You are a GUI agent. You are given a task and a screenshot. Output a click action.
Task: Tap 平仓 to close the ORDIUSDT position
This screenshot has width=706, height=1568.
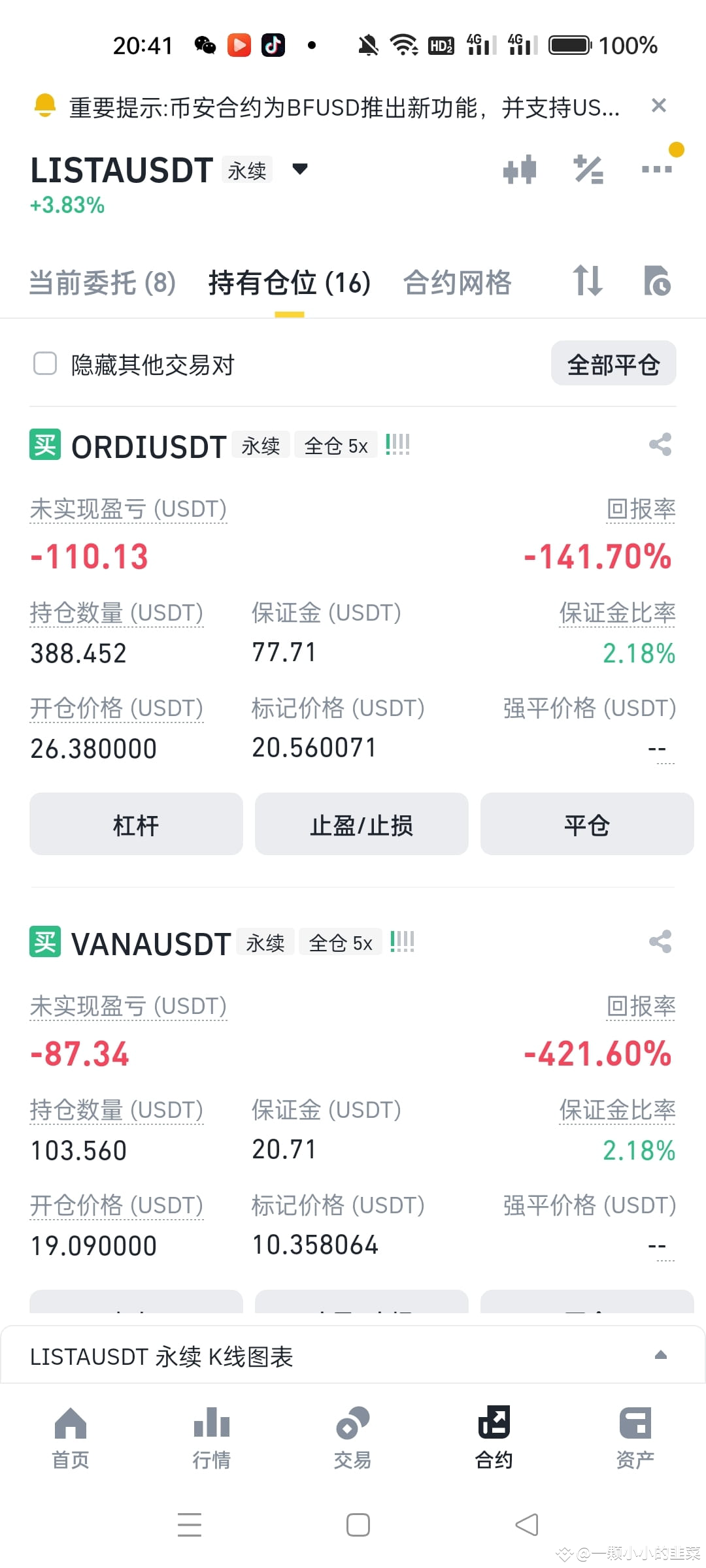(587, 824)
